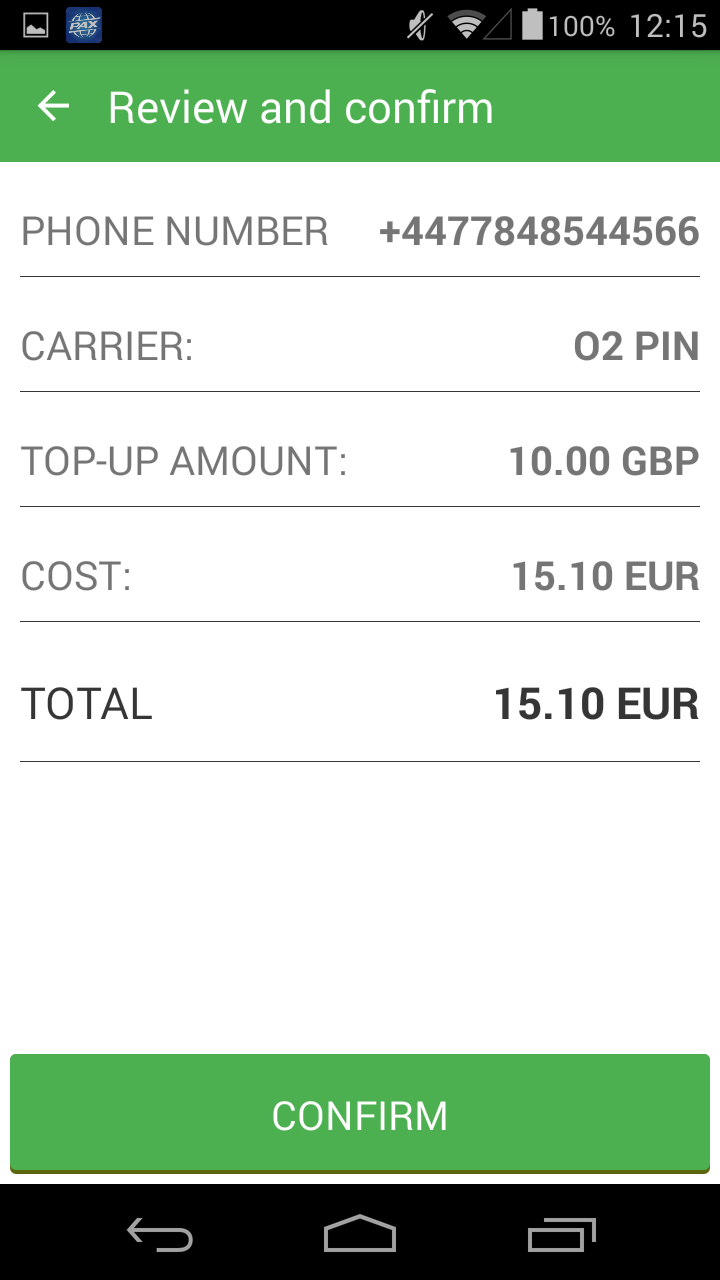Tap the Wi-Fi signal icon
The image size is (720, 1280).
point(466,25)
